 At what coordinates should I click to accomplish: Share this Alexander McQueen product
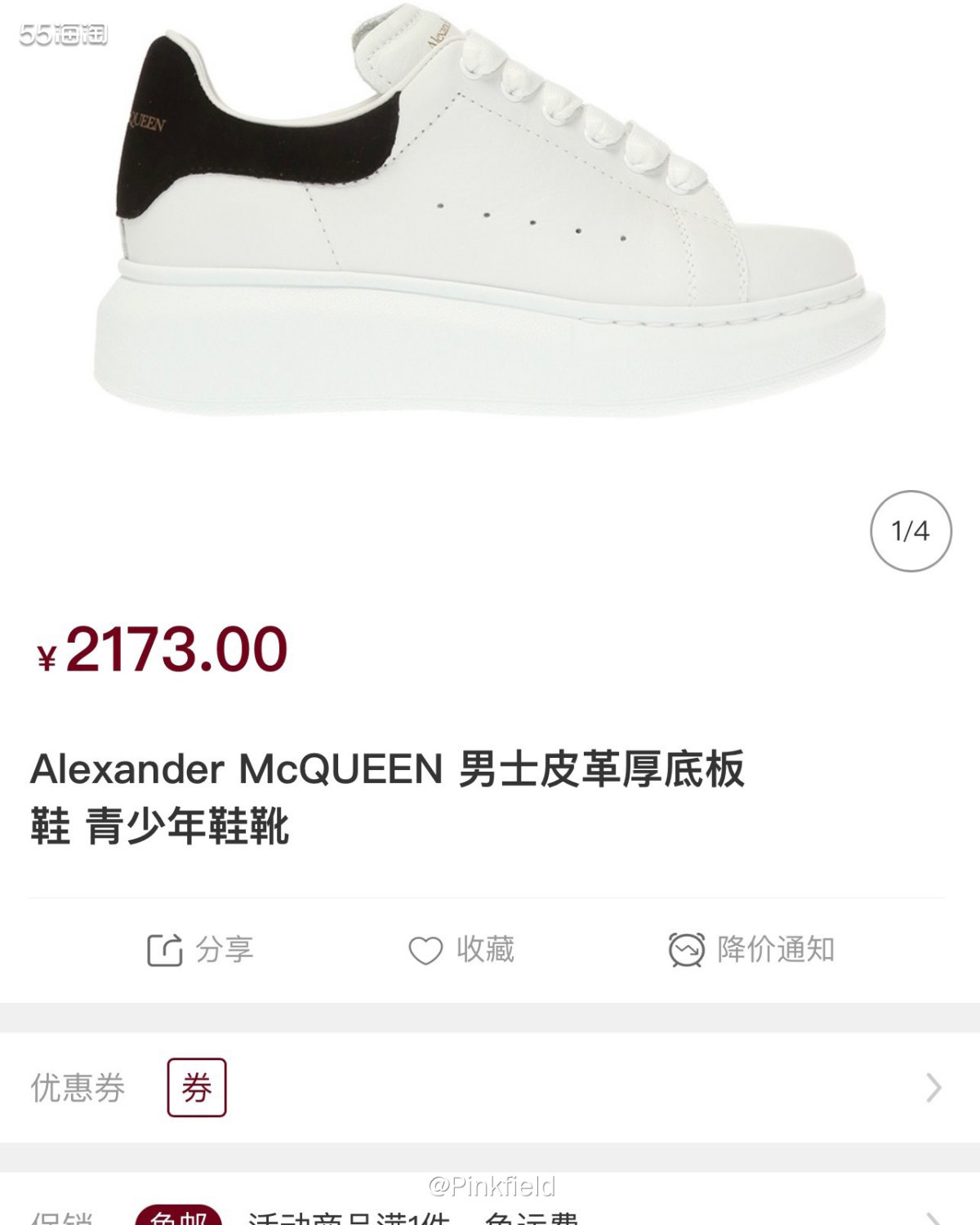[200, 950]
